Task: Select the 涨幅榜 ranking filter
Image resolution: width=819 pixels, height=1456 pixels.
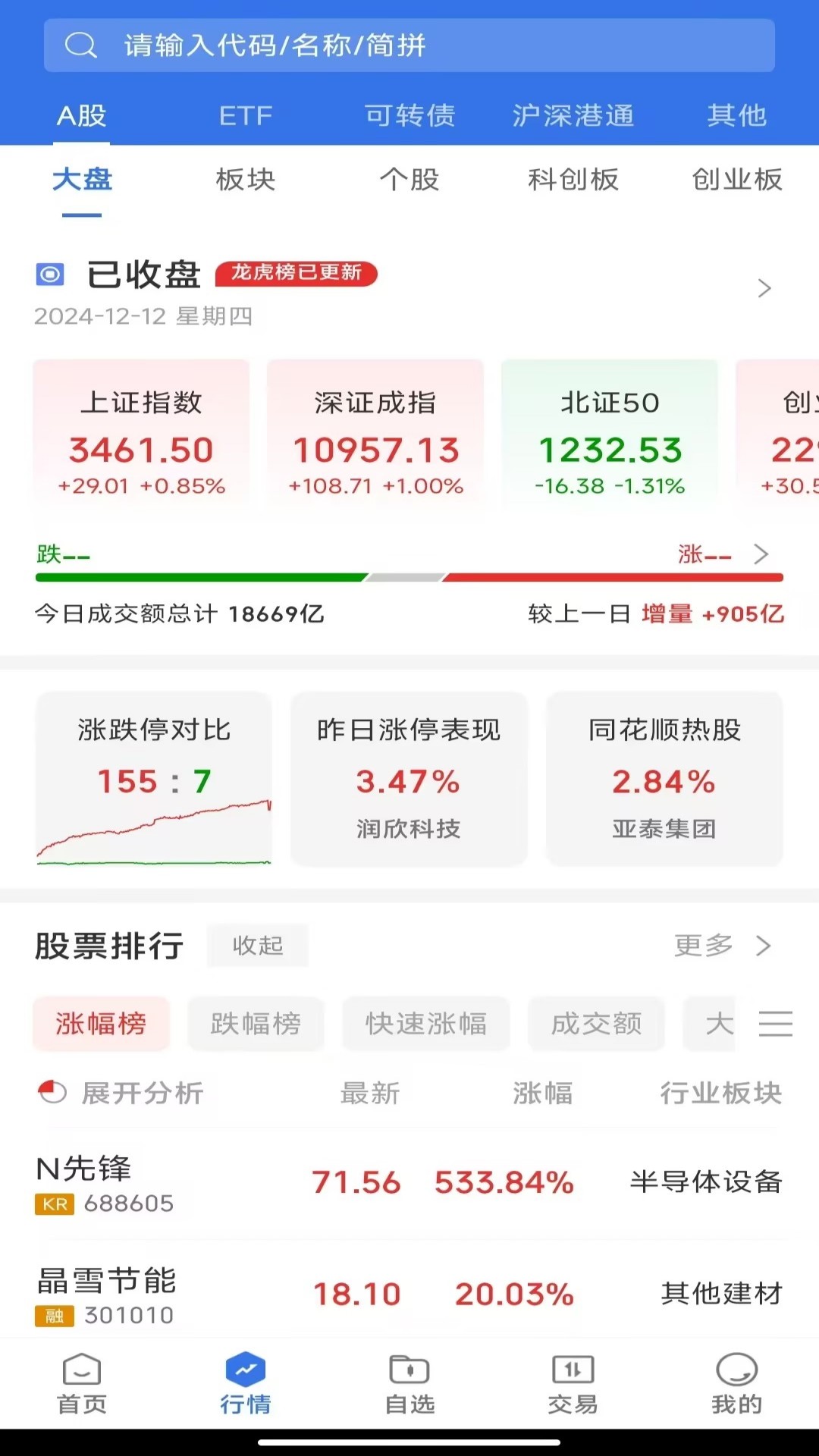Action: point(101,1024)
